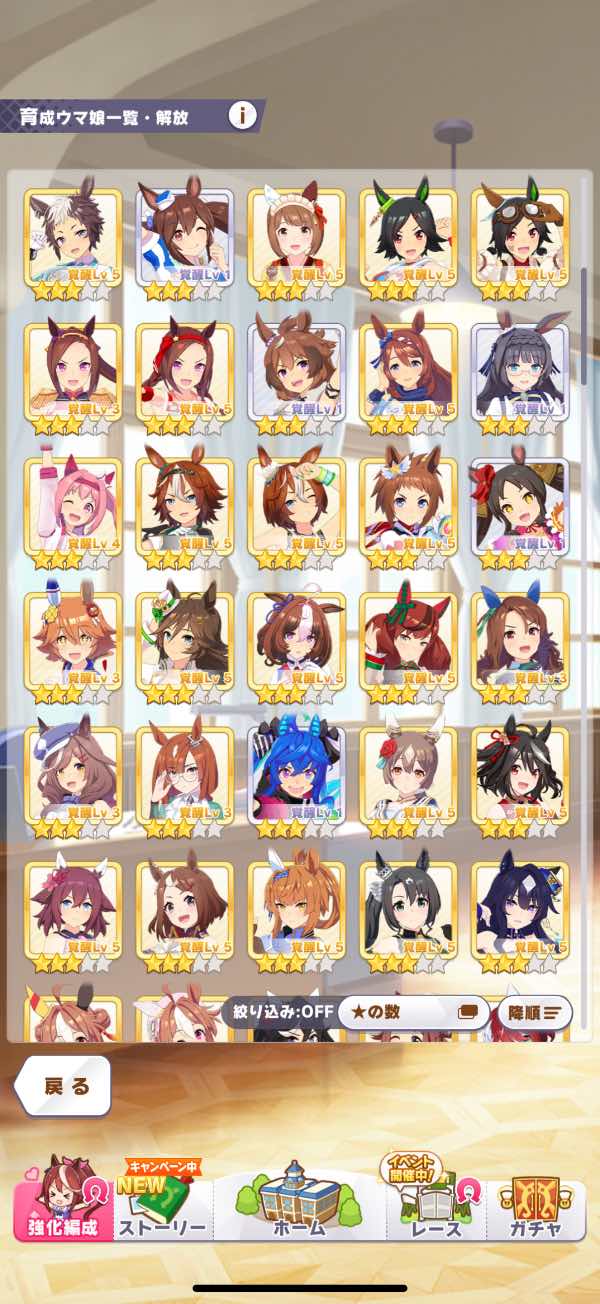Open the 絞り込み:OFF filter
Screen dimensions: 600x1304
pyautogui.click(x=277, y=1012)
